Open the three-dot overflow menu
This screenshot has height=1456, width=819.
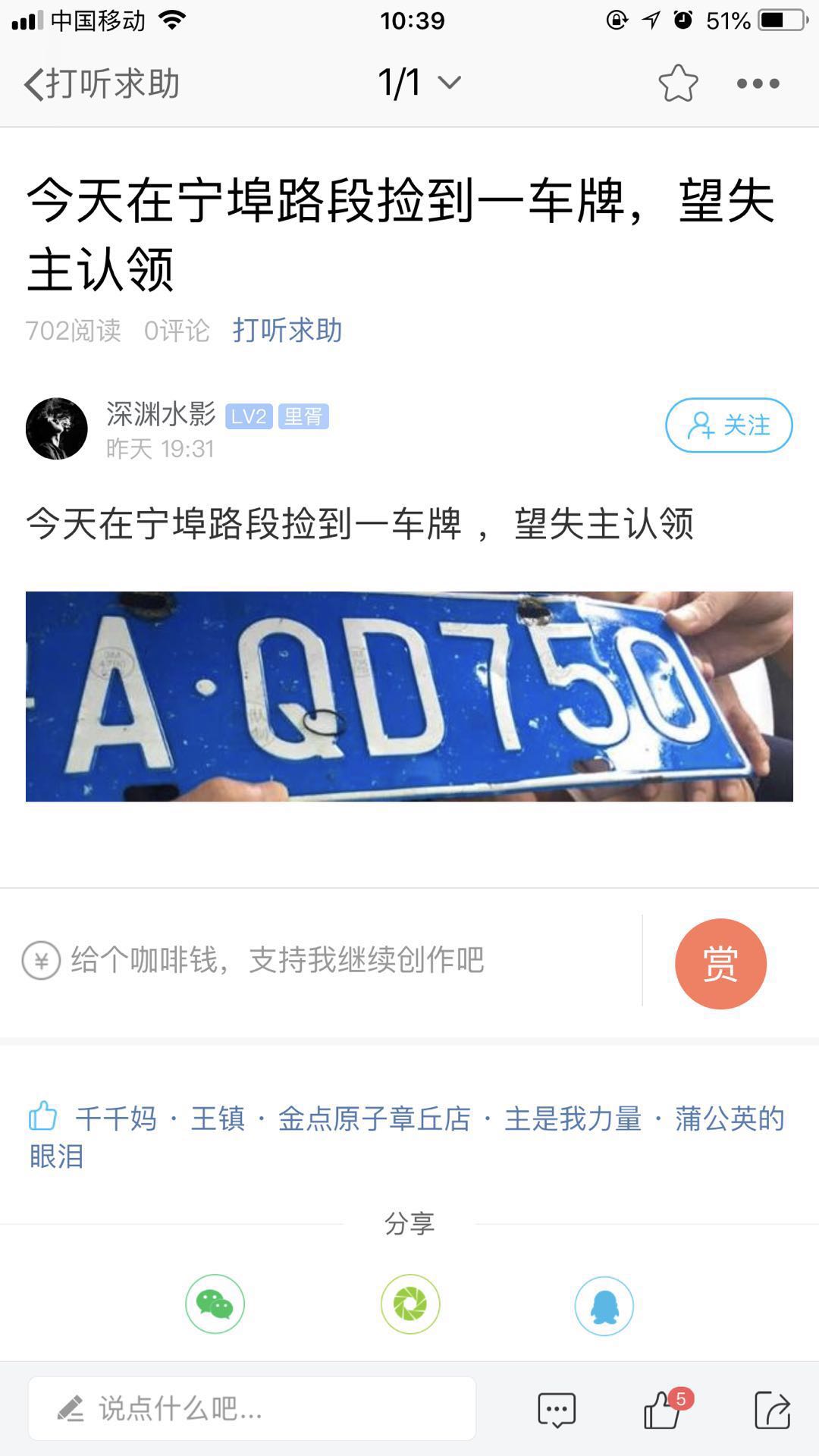click(758, 83)
